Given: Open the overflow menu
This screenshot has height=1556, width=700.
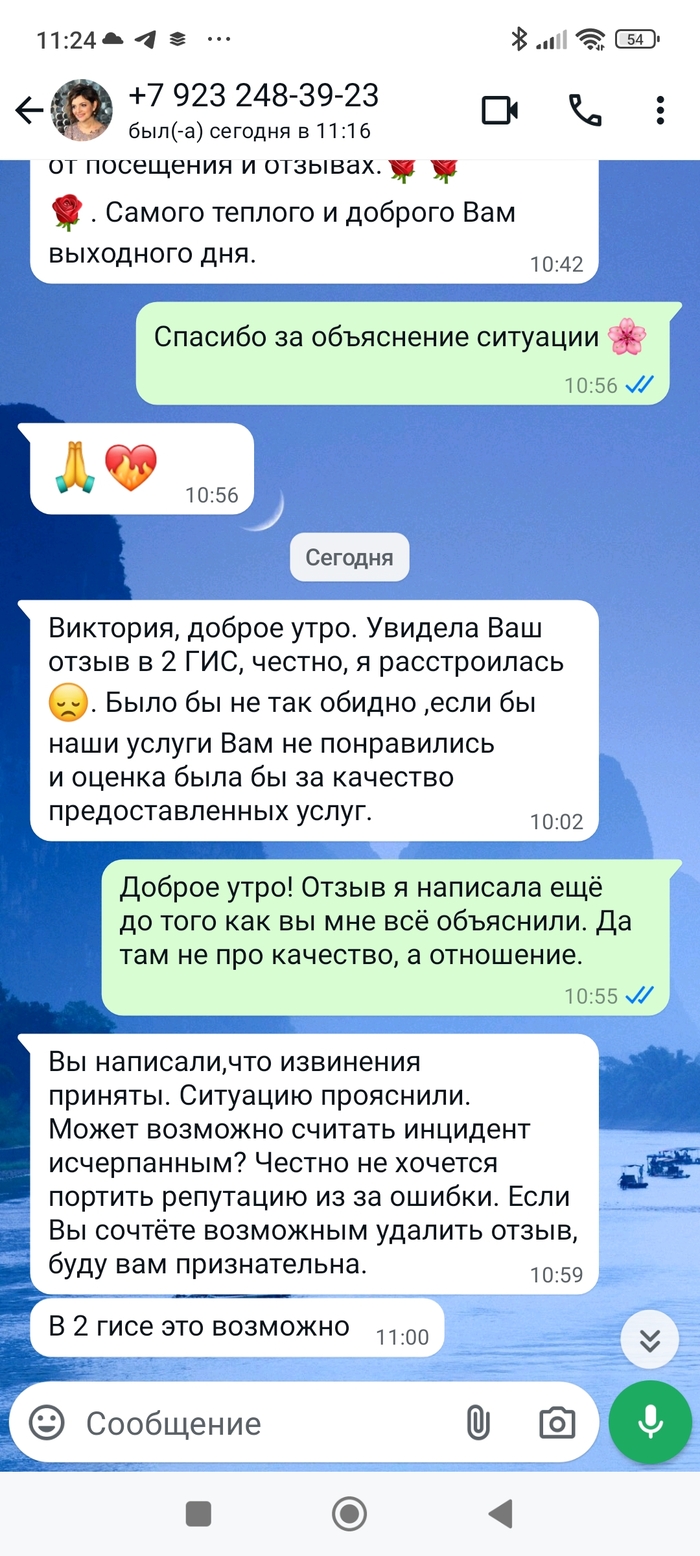Looking at the screenshot, I should click(660, 110).
